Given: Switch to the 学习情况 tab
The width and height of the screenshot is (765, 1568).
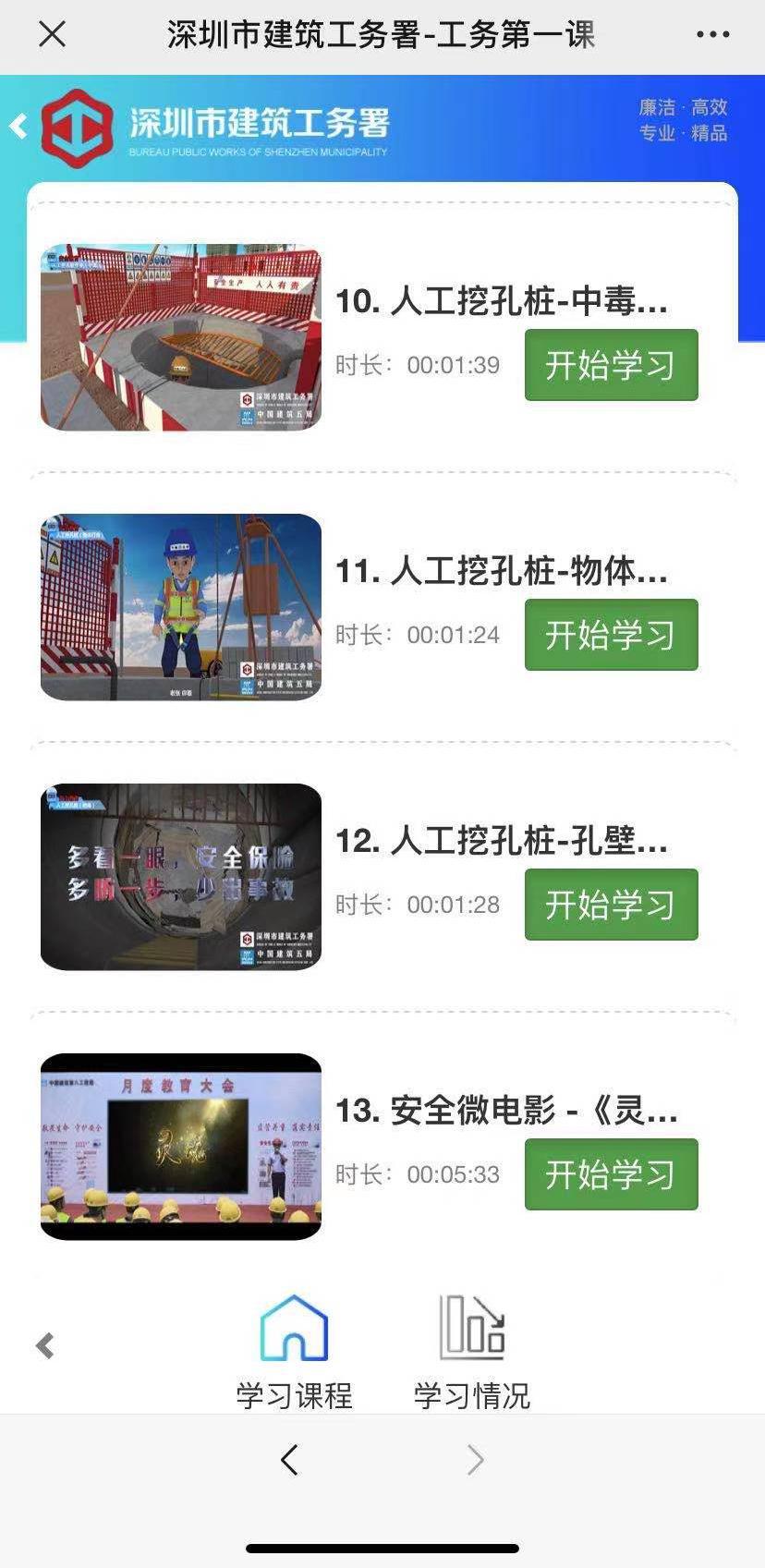Looking at the screenshot, I should [x=471, y=1352].
